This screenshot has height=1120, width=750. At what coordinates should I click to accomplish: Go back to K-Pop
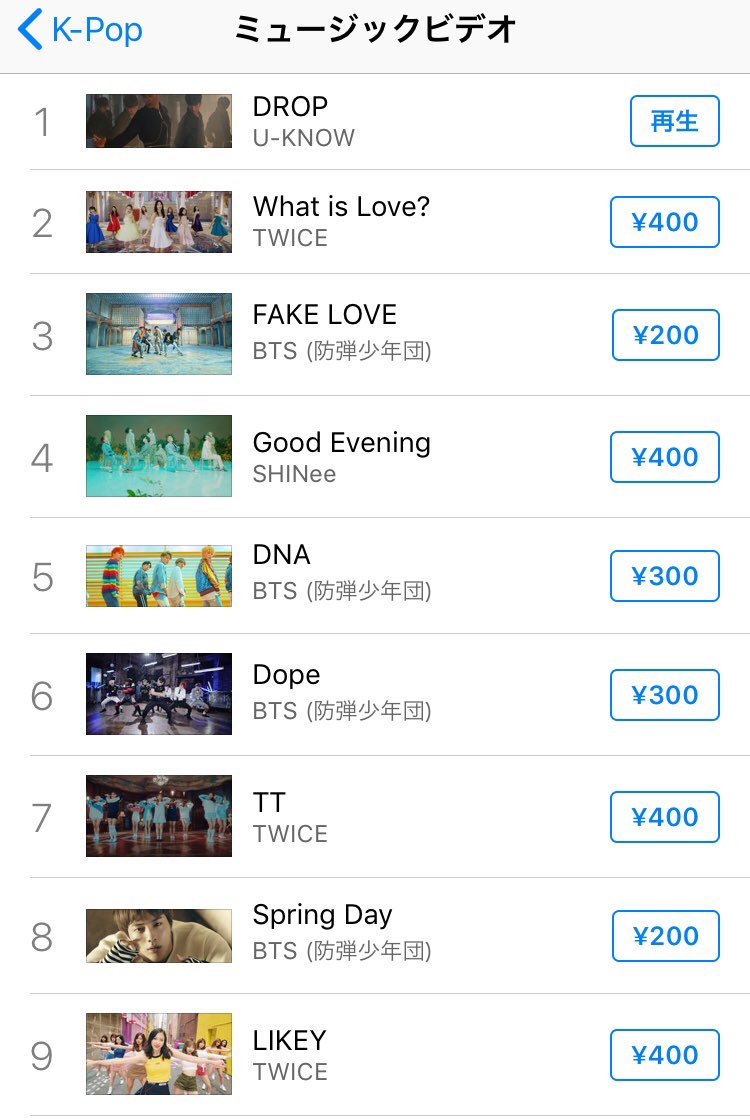pyautogui.click(x=79, y=30)
